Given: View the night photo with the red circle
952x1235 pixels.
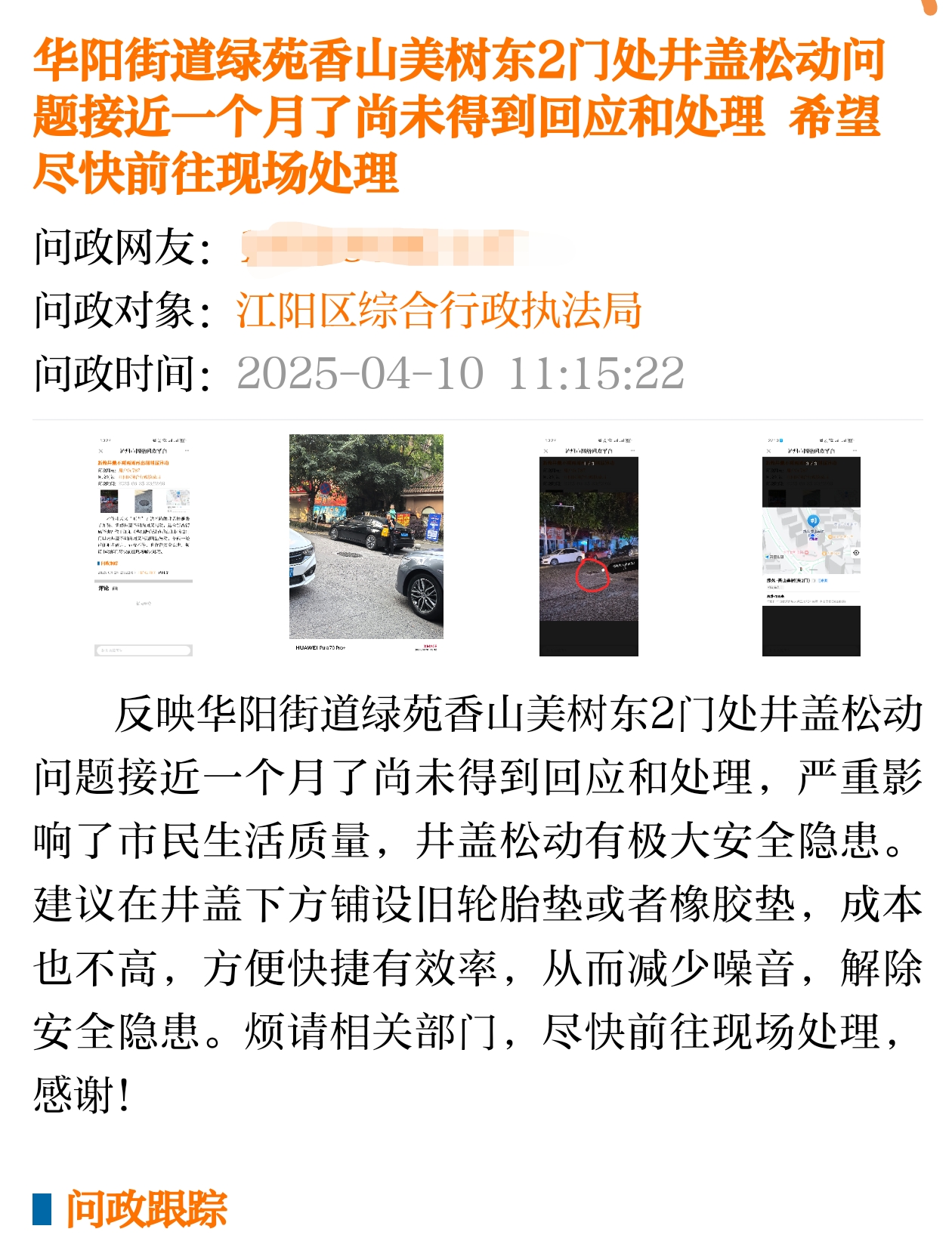Looking at the screenshot, I should click(589, 545).
